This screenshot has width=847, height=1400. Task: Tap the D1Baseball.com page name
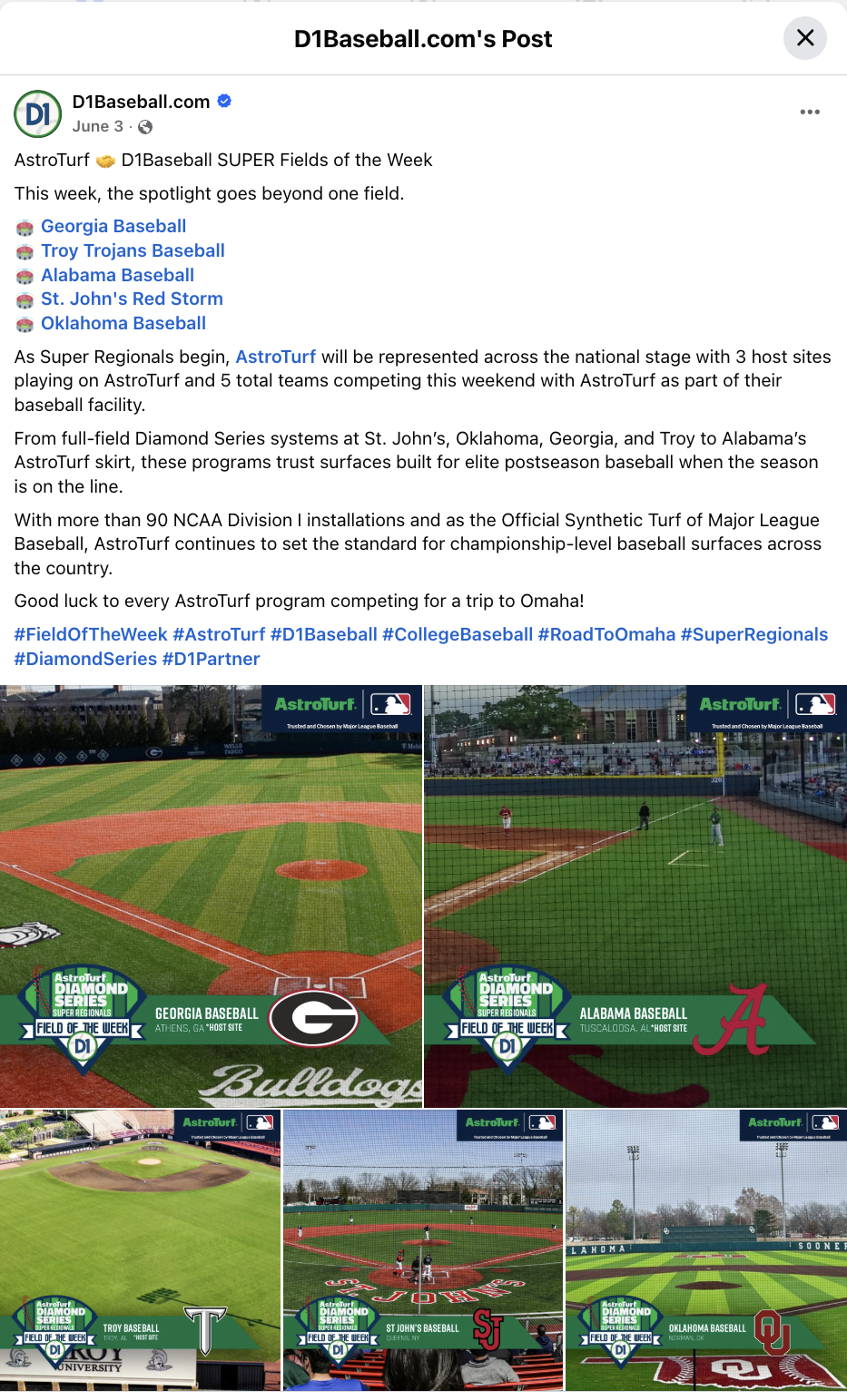(x=142, y=102)
